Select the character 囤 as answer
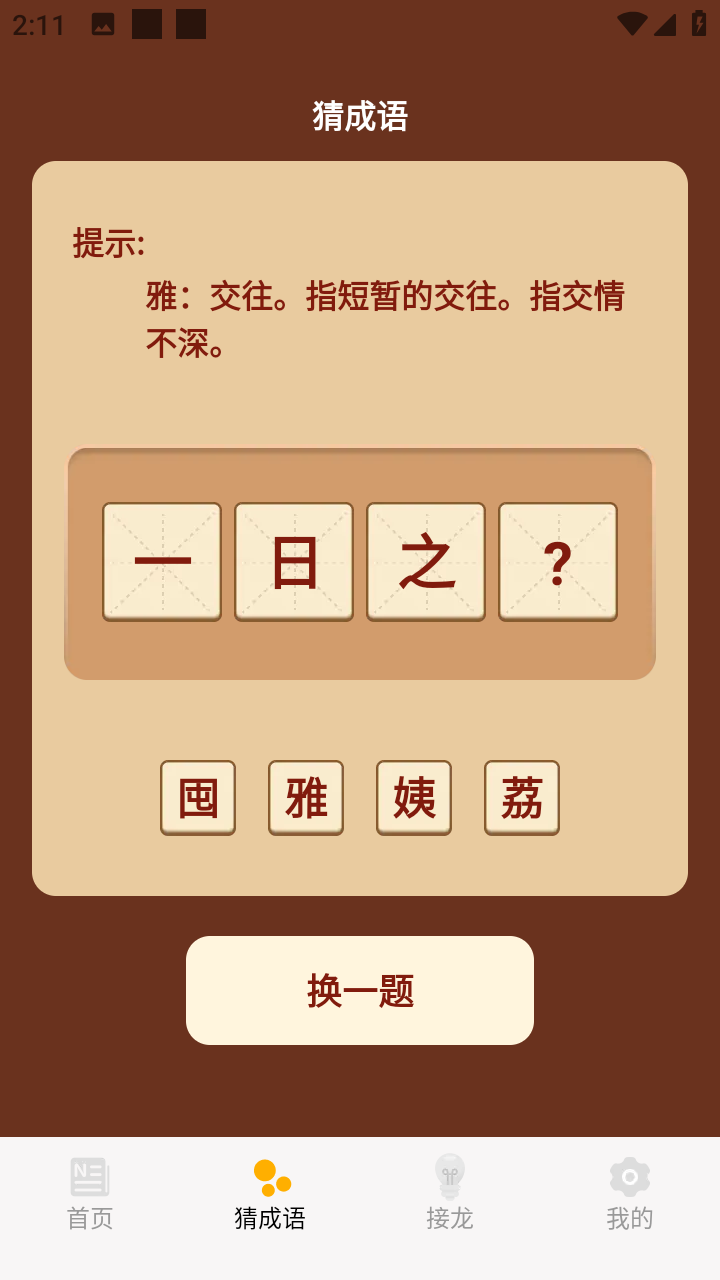Image resolution: width=720 pixels, height=1280 pixels. (198, 797)
